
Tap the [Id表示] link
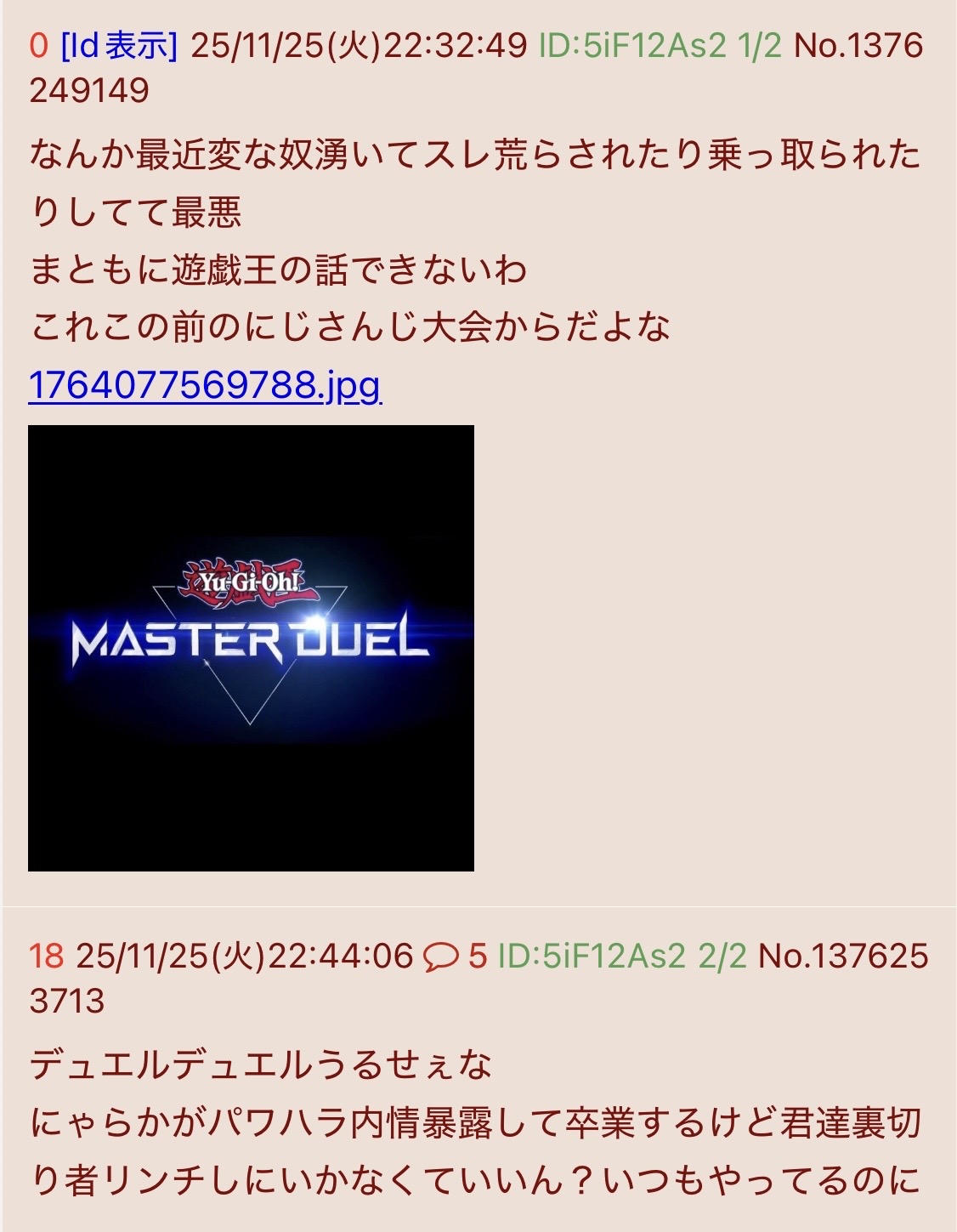click(119, 46)
